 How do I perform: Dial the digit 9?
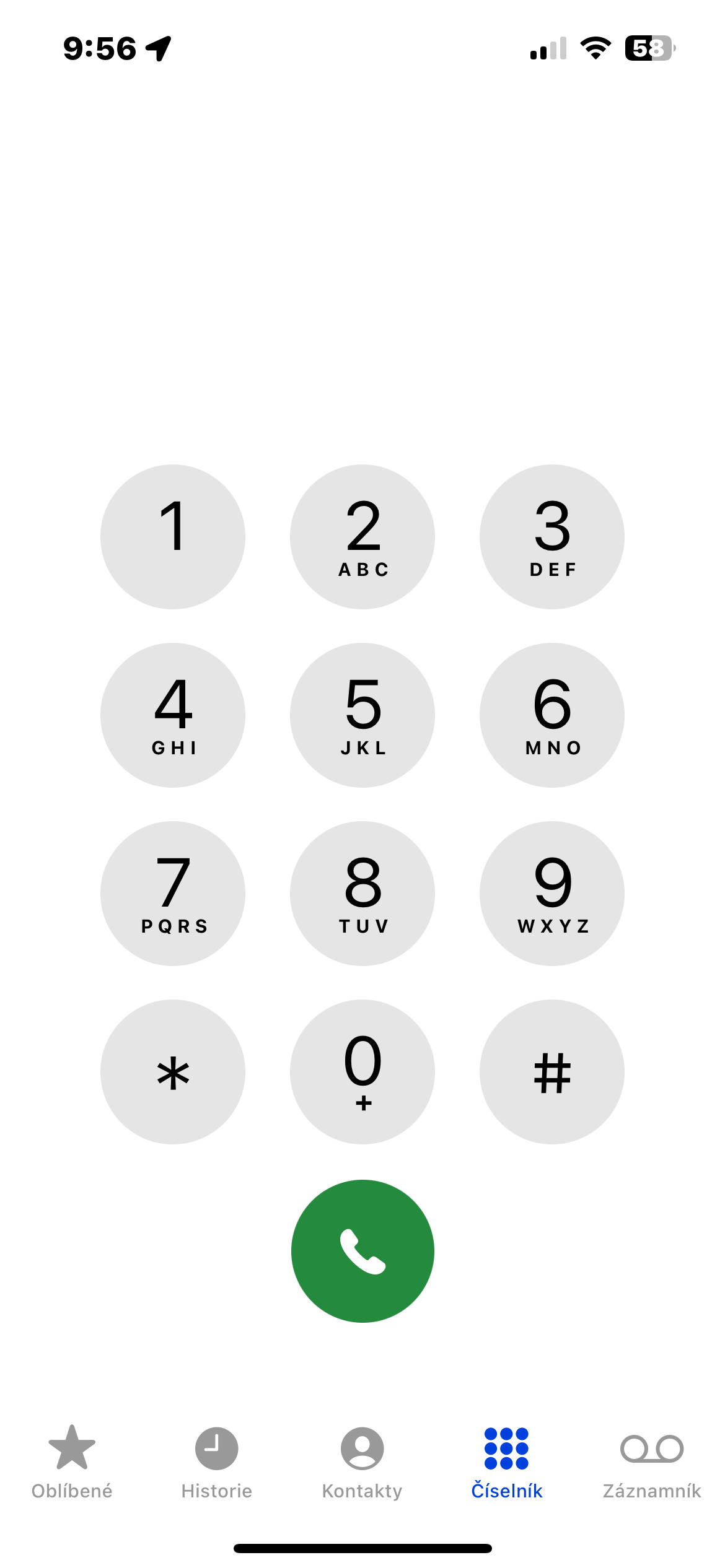tap(552, 894)
